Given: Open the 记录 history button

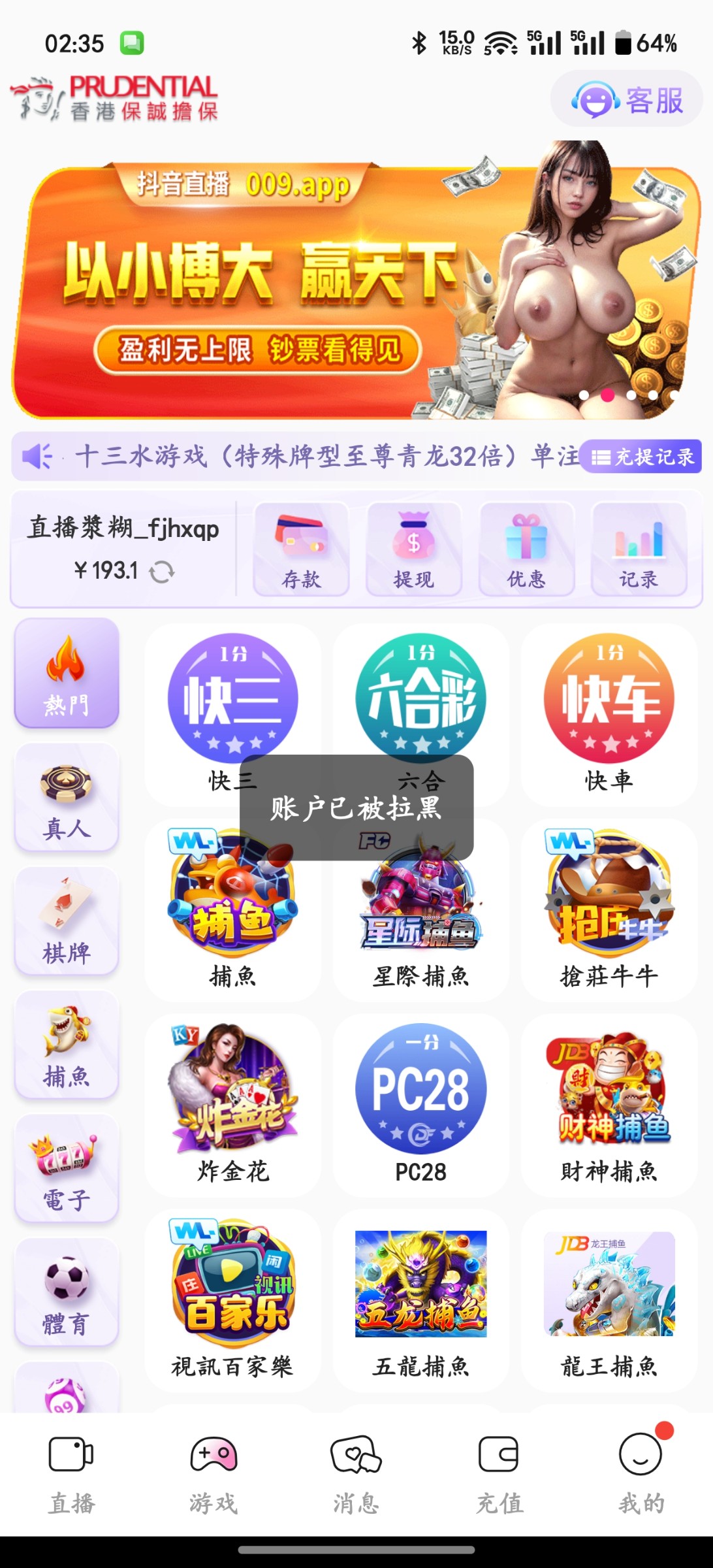Looking at the screenshot, I should (x=639, y=549).
